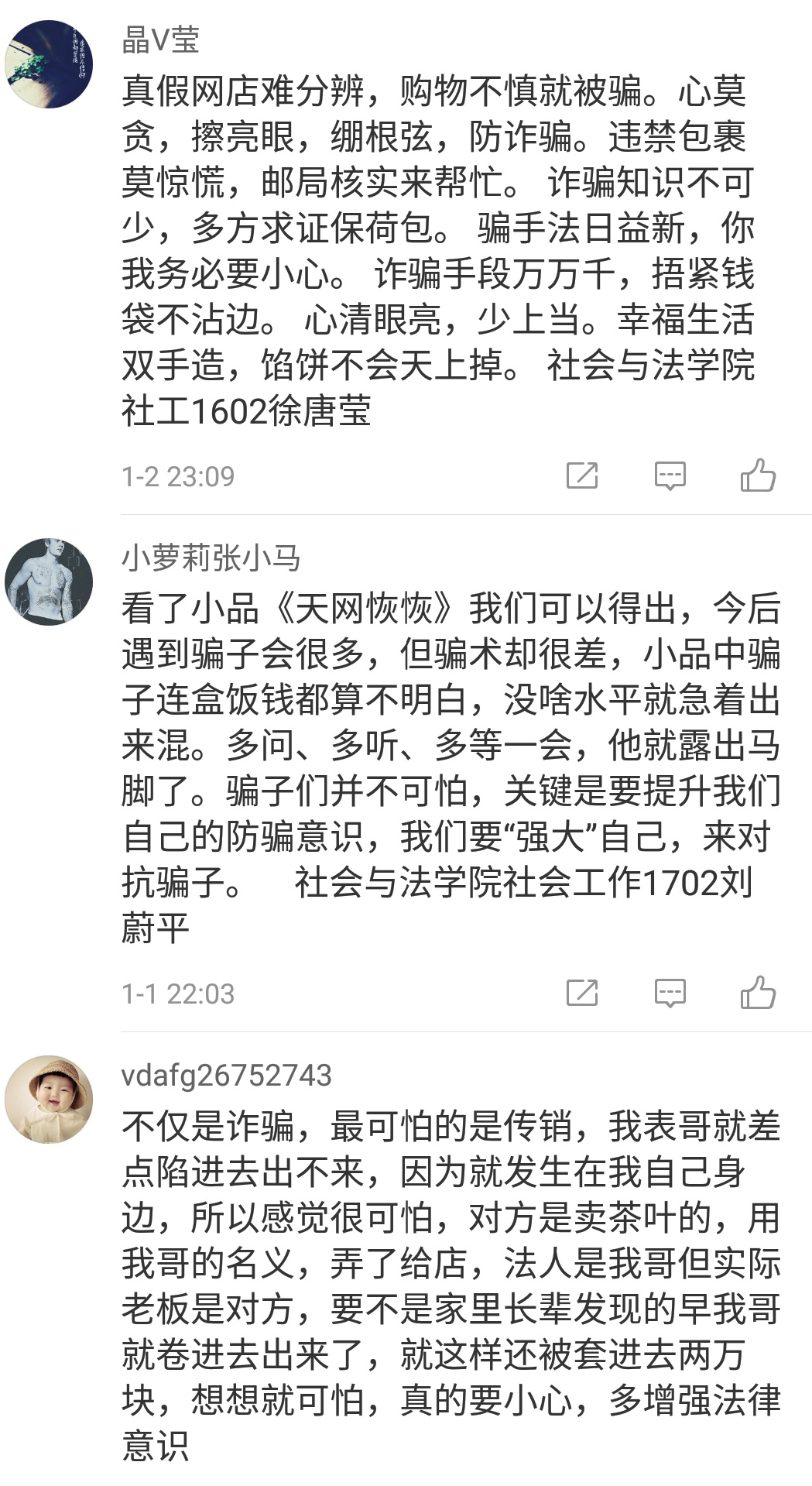Tap the username 晶V莹
Viewport: 812px width, 1486px height.
(x=160, y=40)
